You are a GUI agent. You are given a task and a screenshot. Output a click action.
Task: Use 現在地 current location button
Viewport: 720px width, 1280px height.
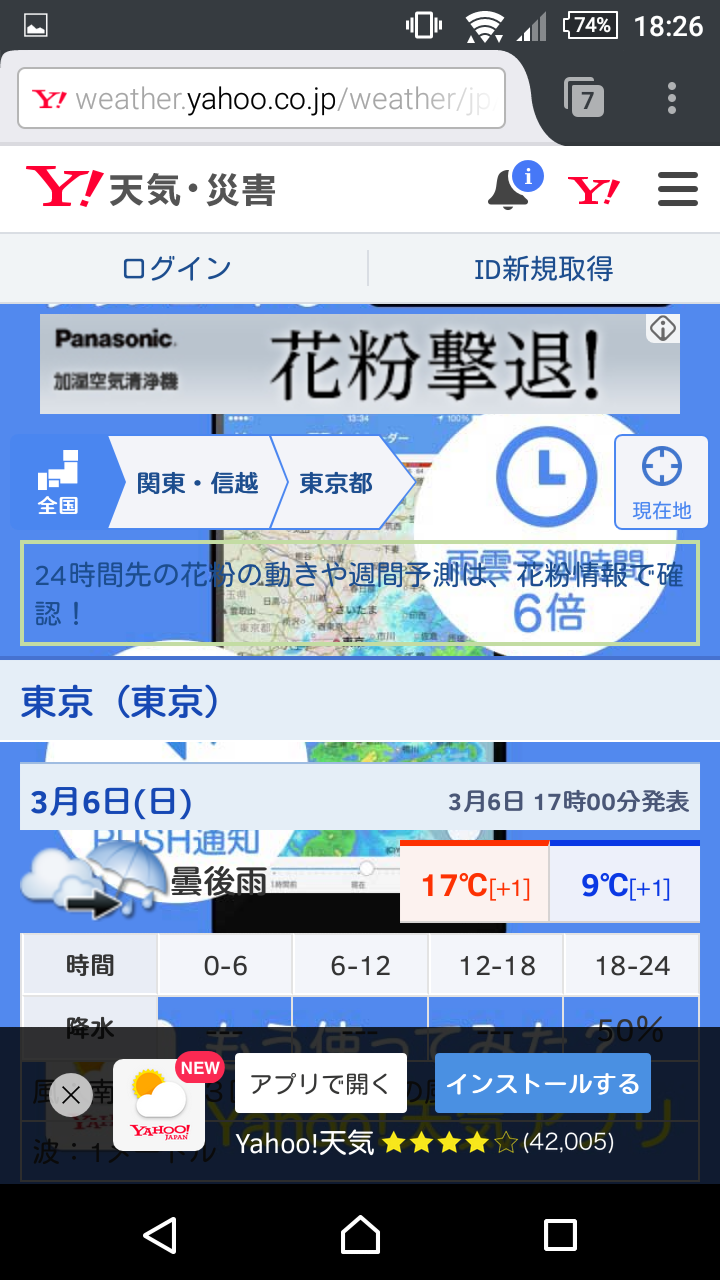(661, 482)
